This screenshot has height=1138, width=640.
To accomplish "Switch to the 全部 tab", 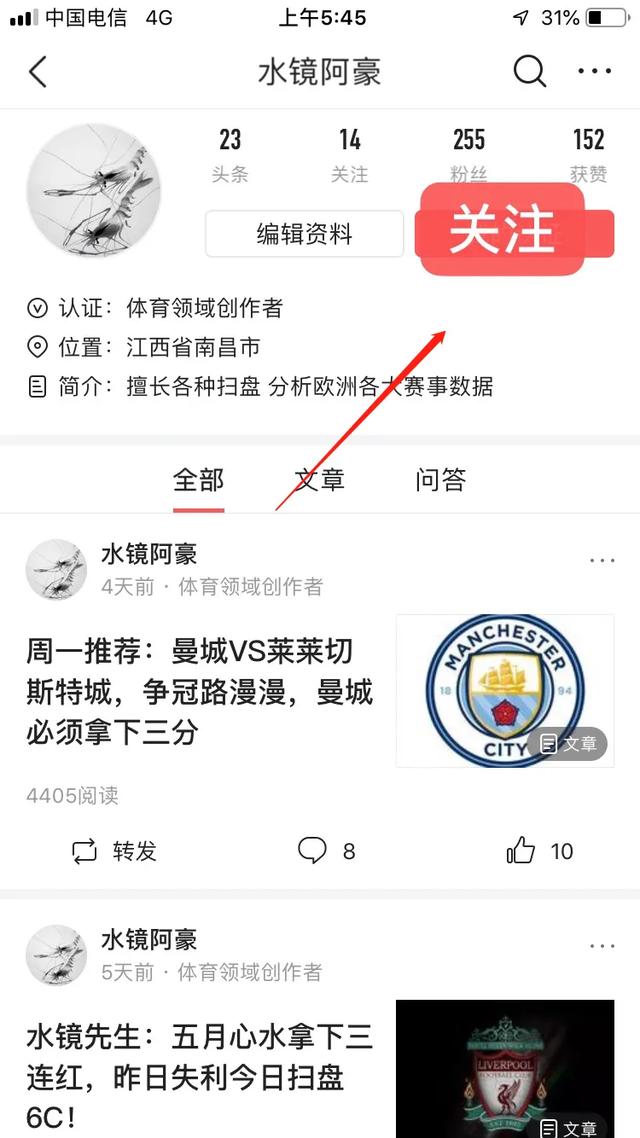I will coord(198,480).
